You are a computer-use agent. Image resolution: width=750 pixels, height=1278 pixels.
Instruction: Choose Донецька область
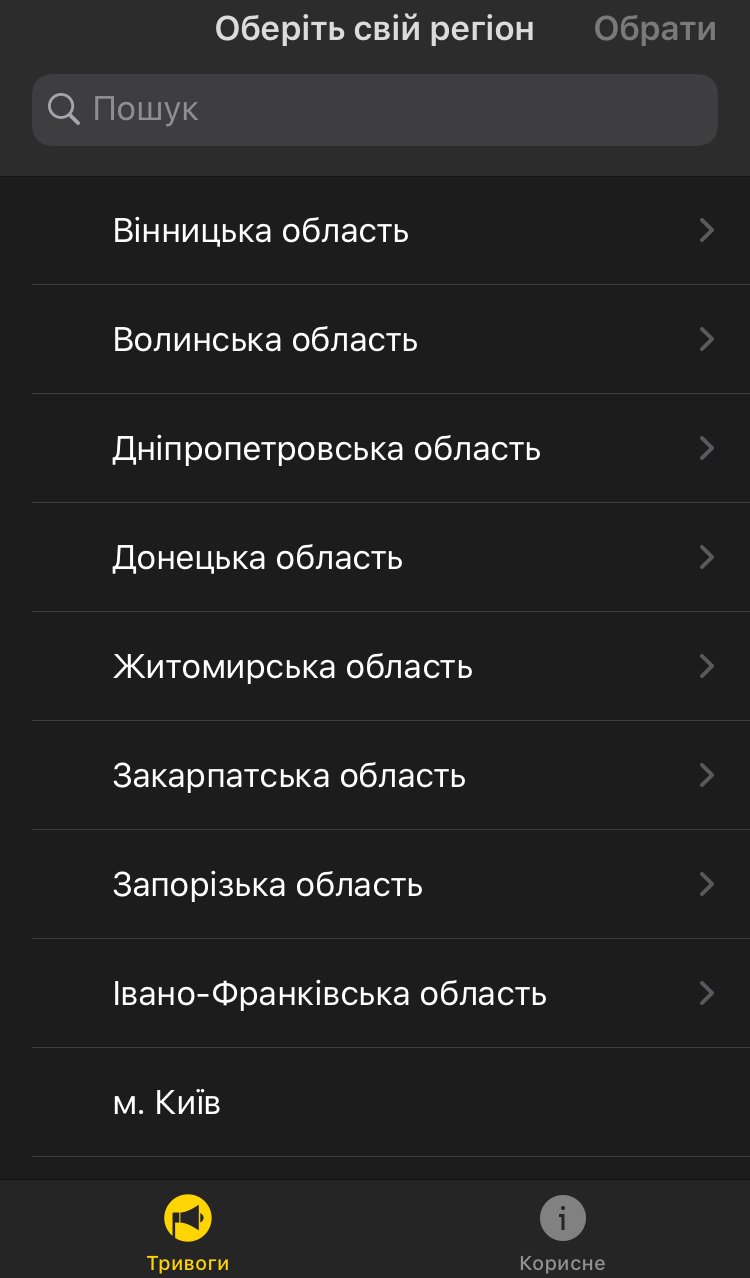click(x=375, y=558)
